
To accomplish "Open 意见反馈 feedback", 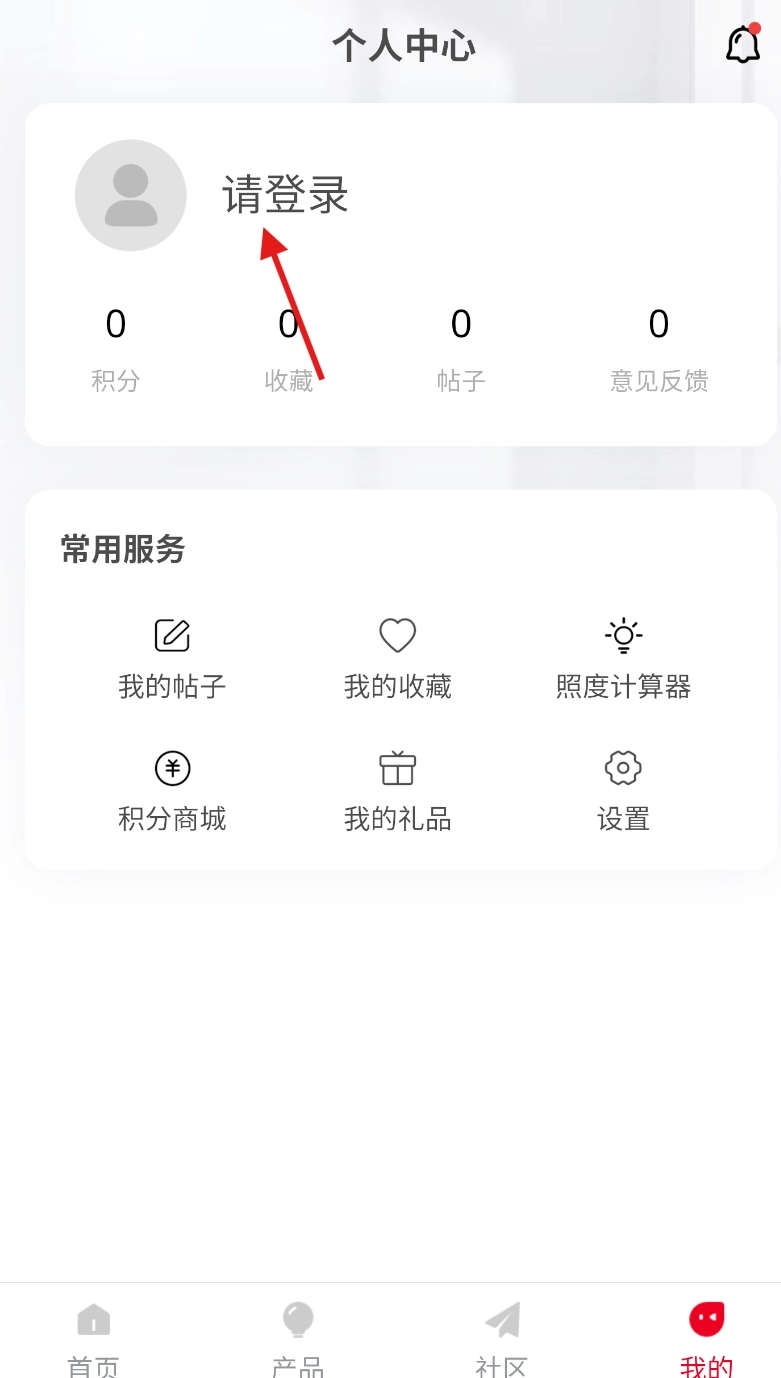I will pos(659,348).
